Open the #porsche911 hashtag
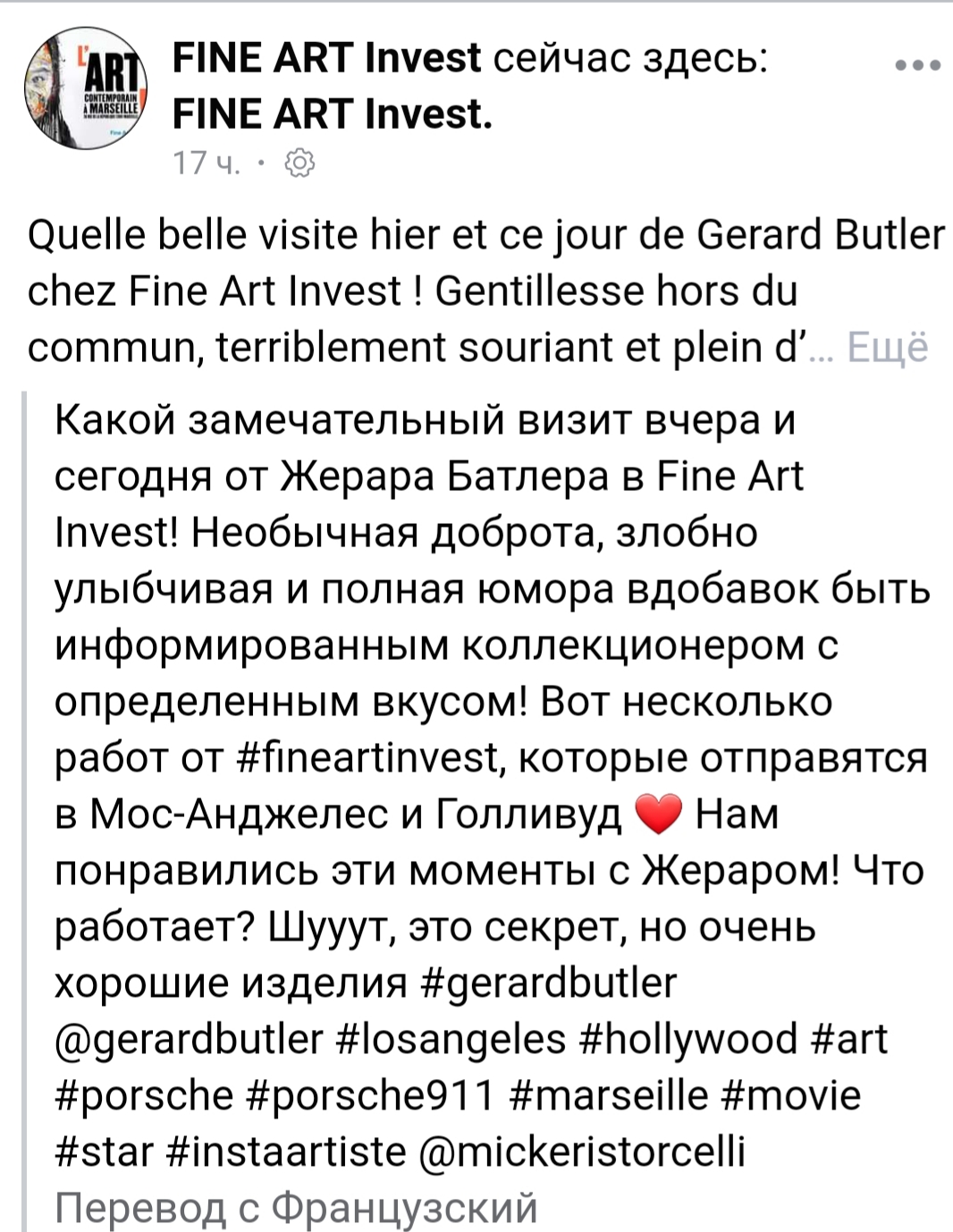 [368, 1096]
